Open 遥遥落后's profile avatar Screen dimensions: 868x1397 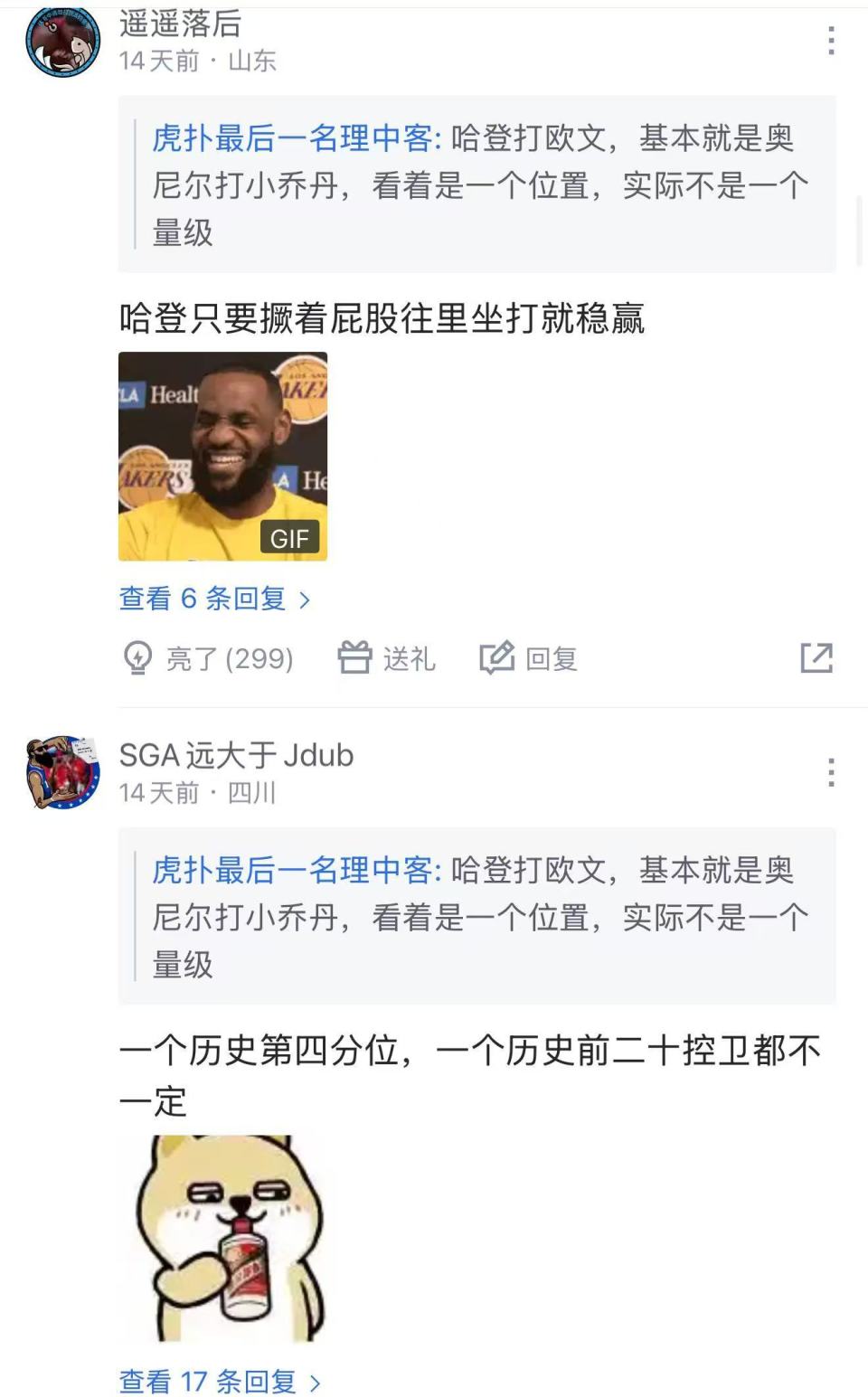click(62, 41)
